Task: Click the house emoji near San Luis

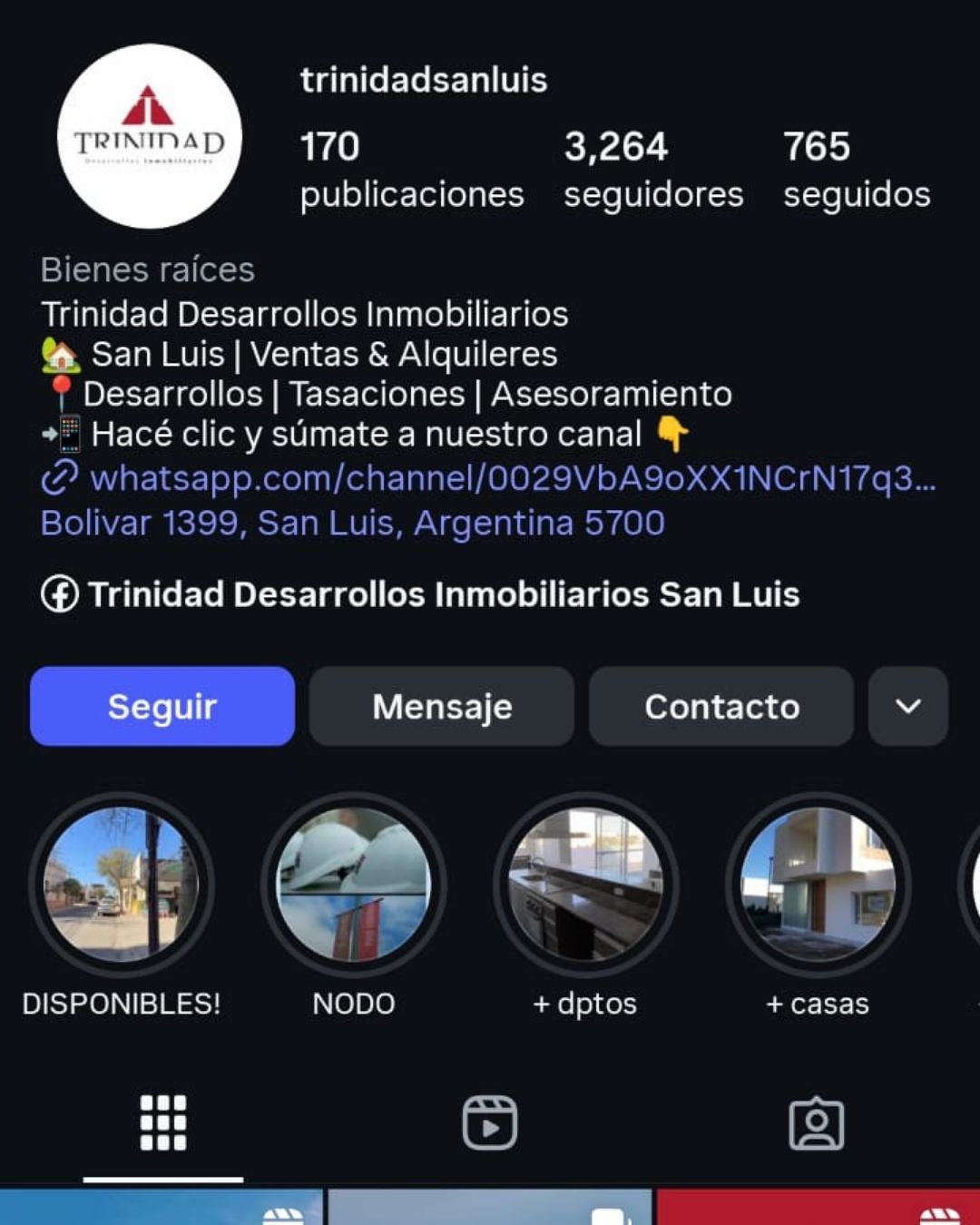Action: (60, 354)
